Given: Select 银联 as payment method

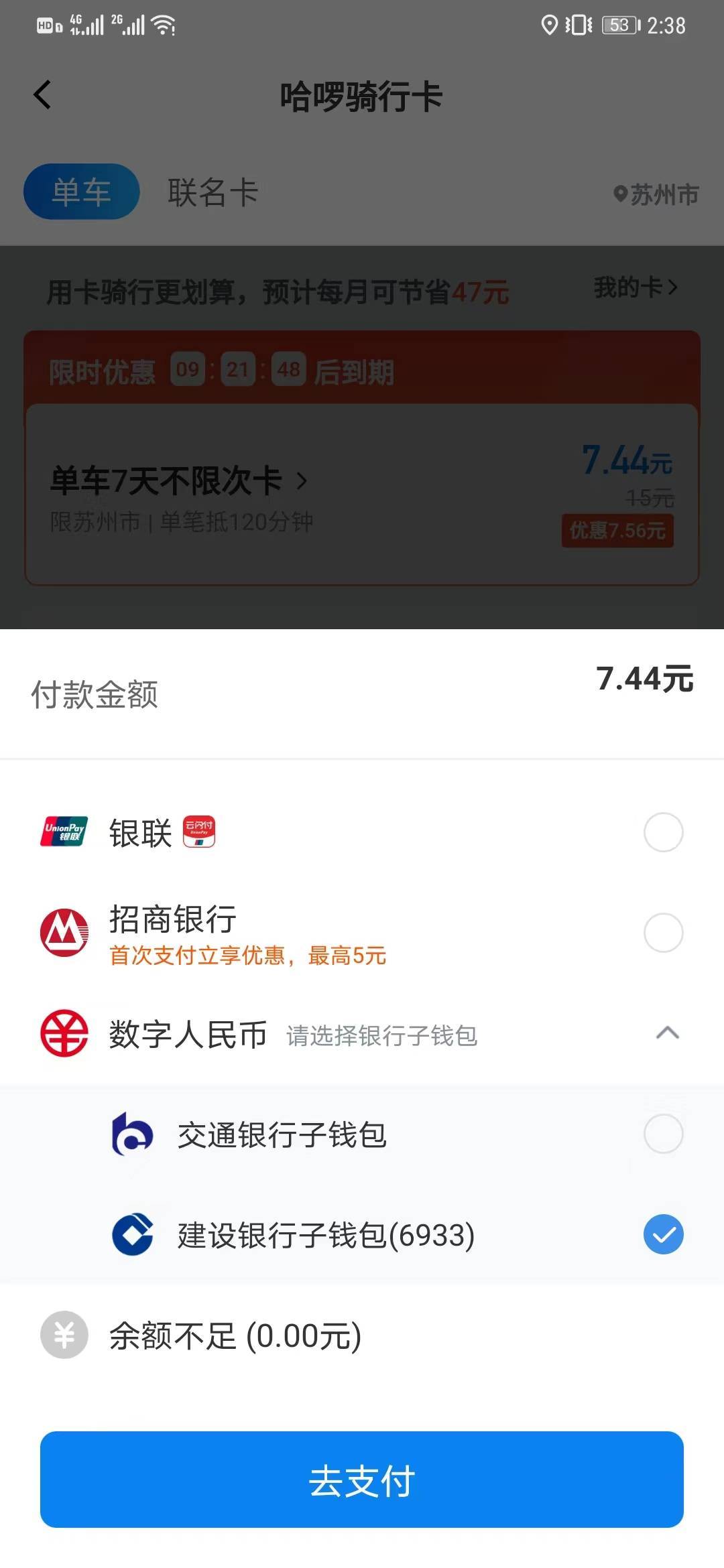Looking at the screenshot, I should [362, 833].
